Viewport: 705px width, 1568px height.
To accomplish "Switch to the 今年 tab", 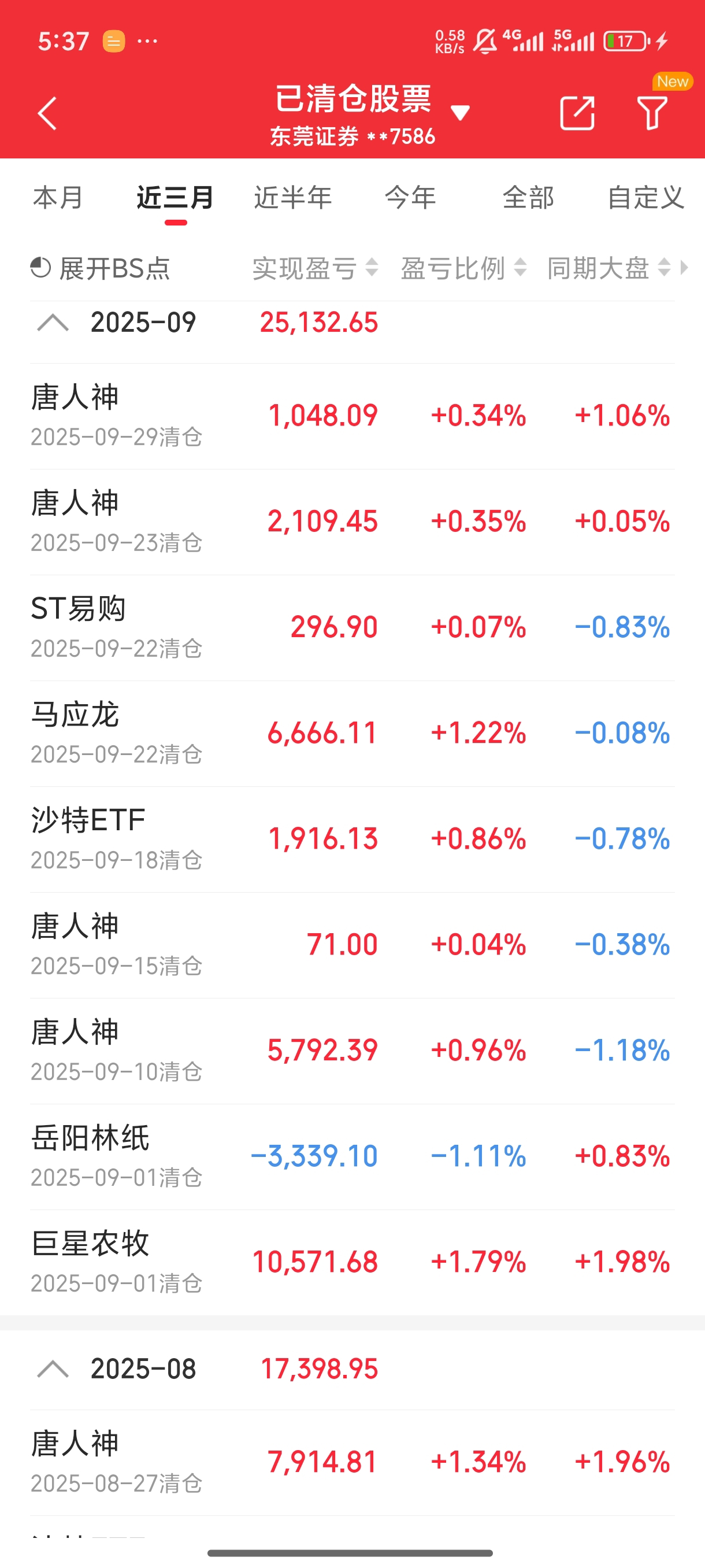I will point(411,198).
